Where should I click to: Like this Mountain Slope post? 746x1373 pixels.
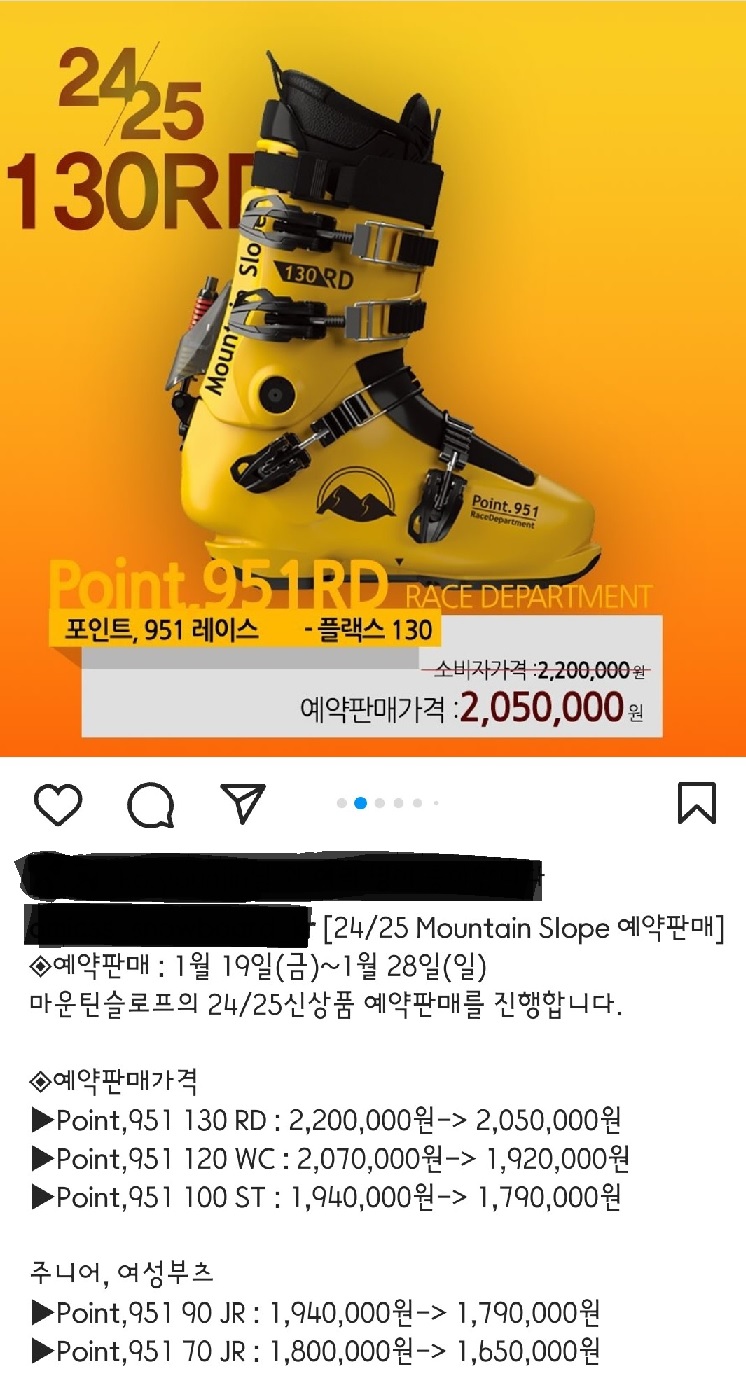tap(58, 804)
